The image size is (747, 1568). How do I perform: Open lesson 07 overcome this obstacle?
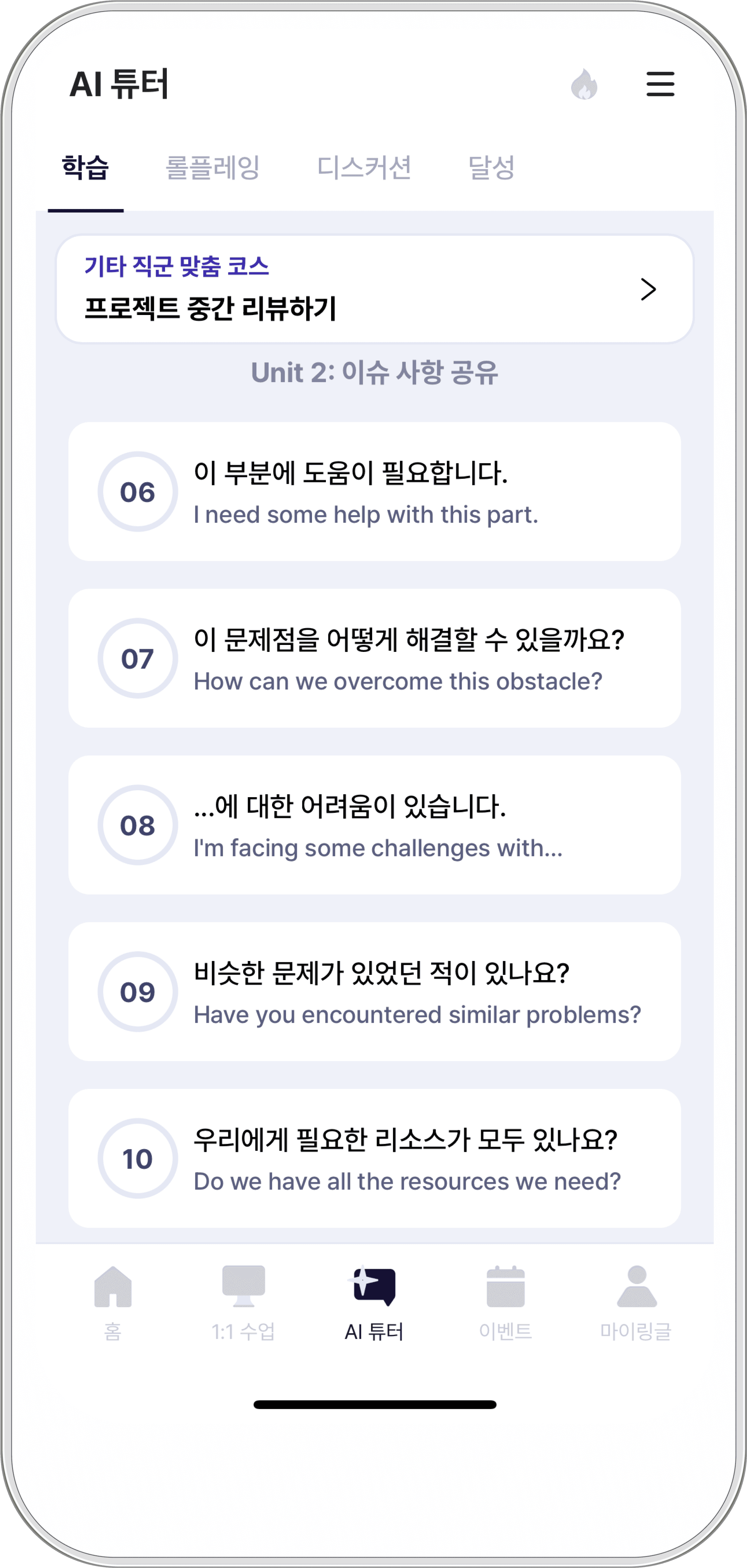[375, 658]
